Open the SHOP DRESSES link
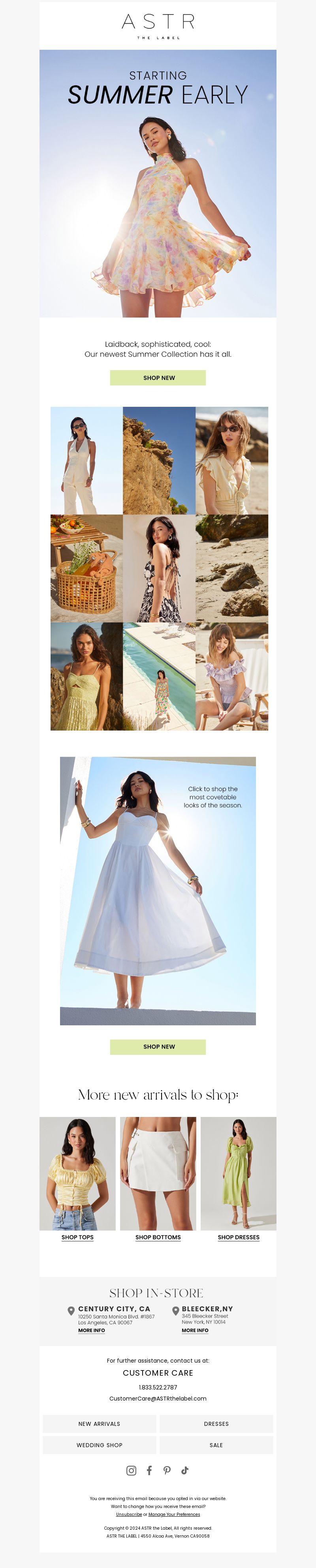 click(x=238, y=1237)
